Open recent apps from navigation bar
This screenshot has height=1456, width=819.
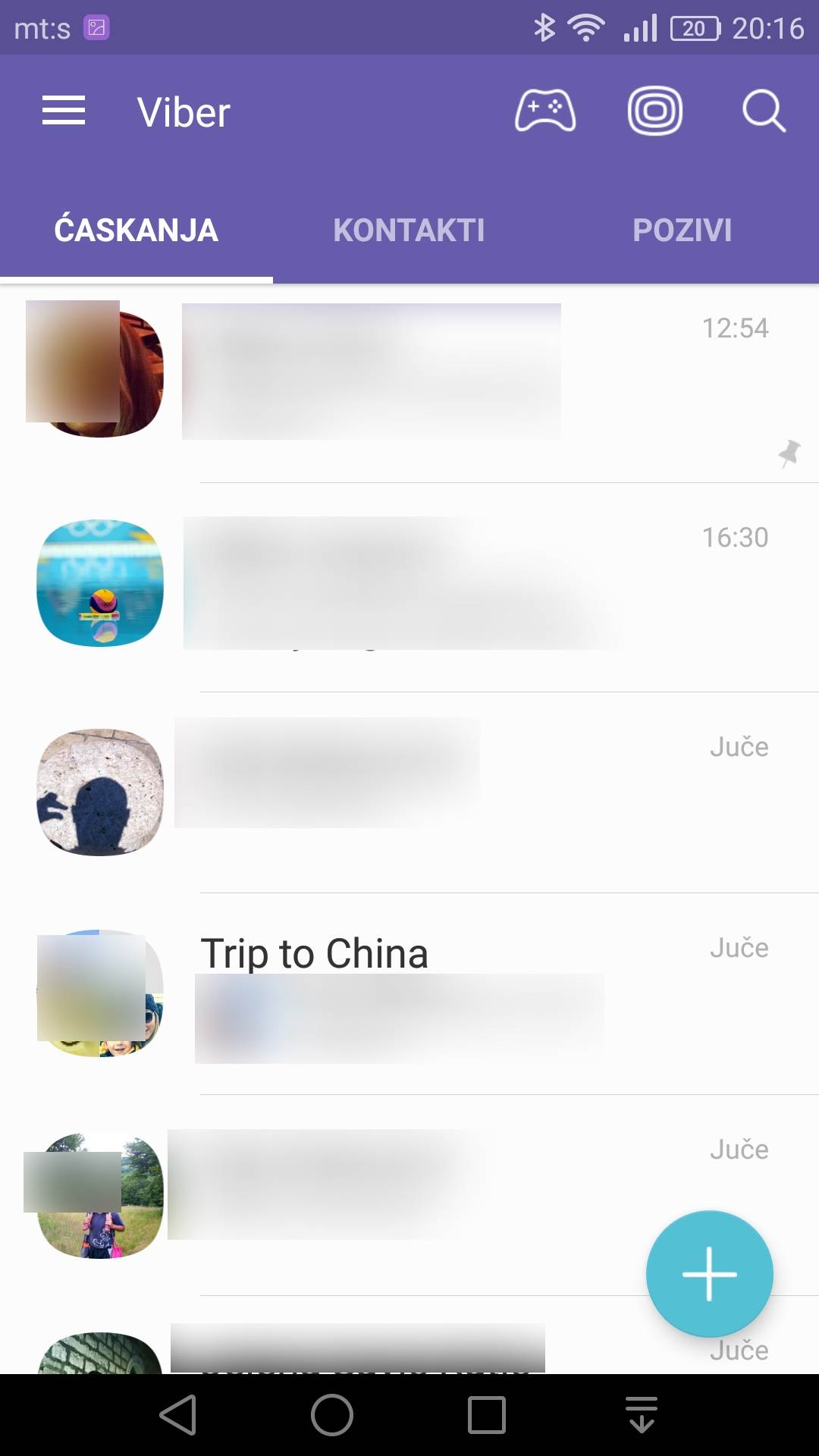(486, 1415)
